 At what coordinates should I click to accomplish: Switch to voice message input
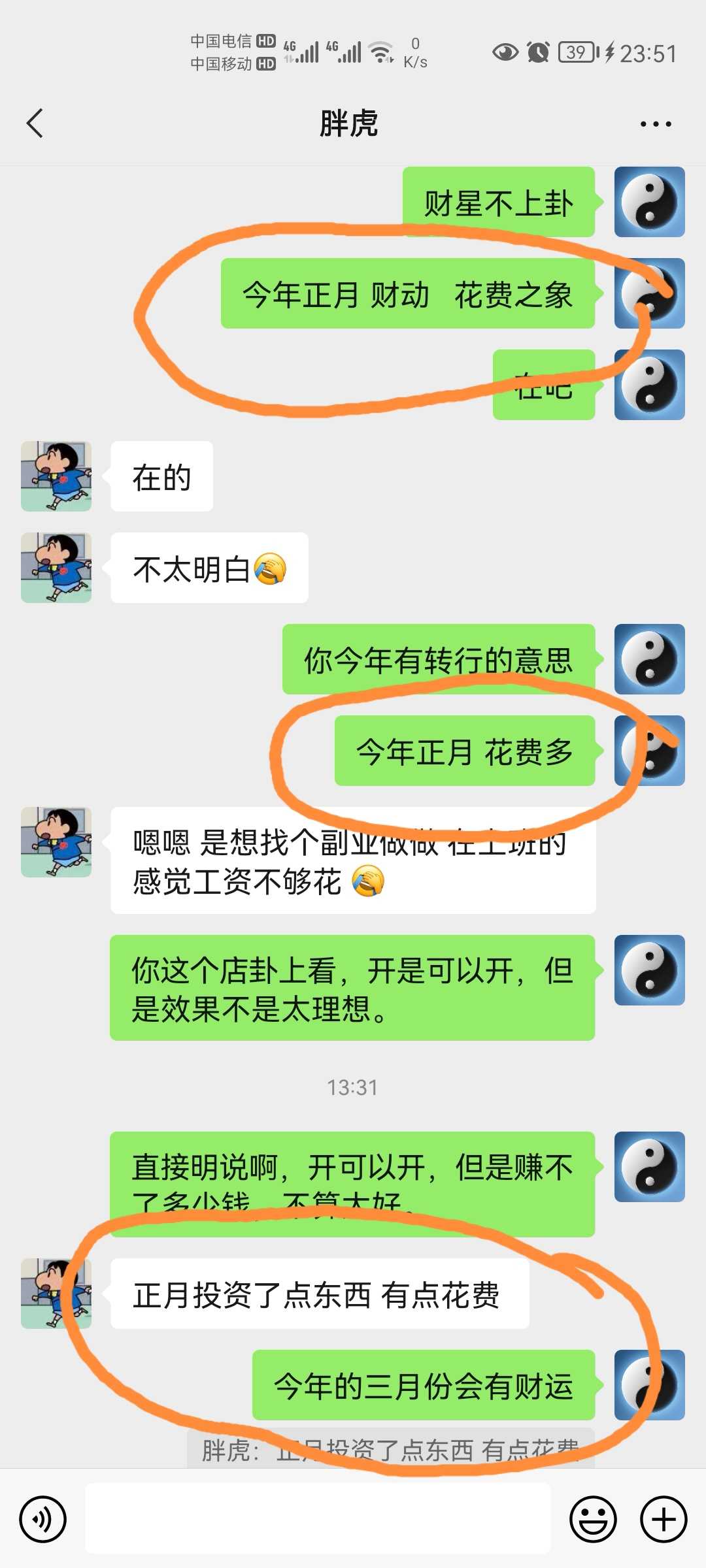pos(43,1520)
